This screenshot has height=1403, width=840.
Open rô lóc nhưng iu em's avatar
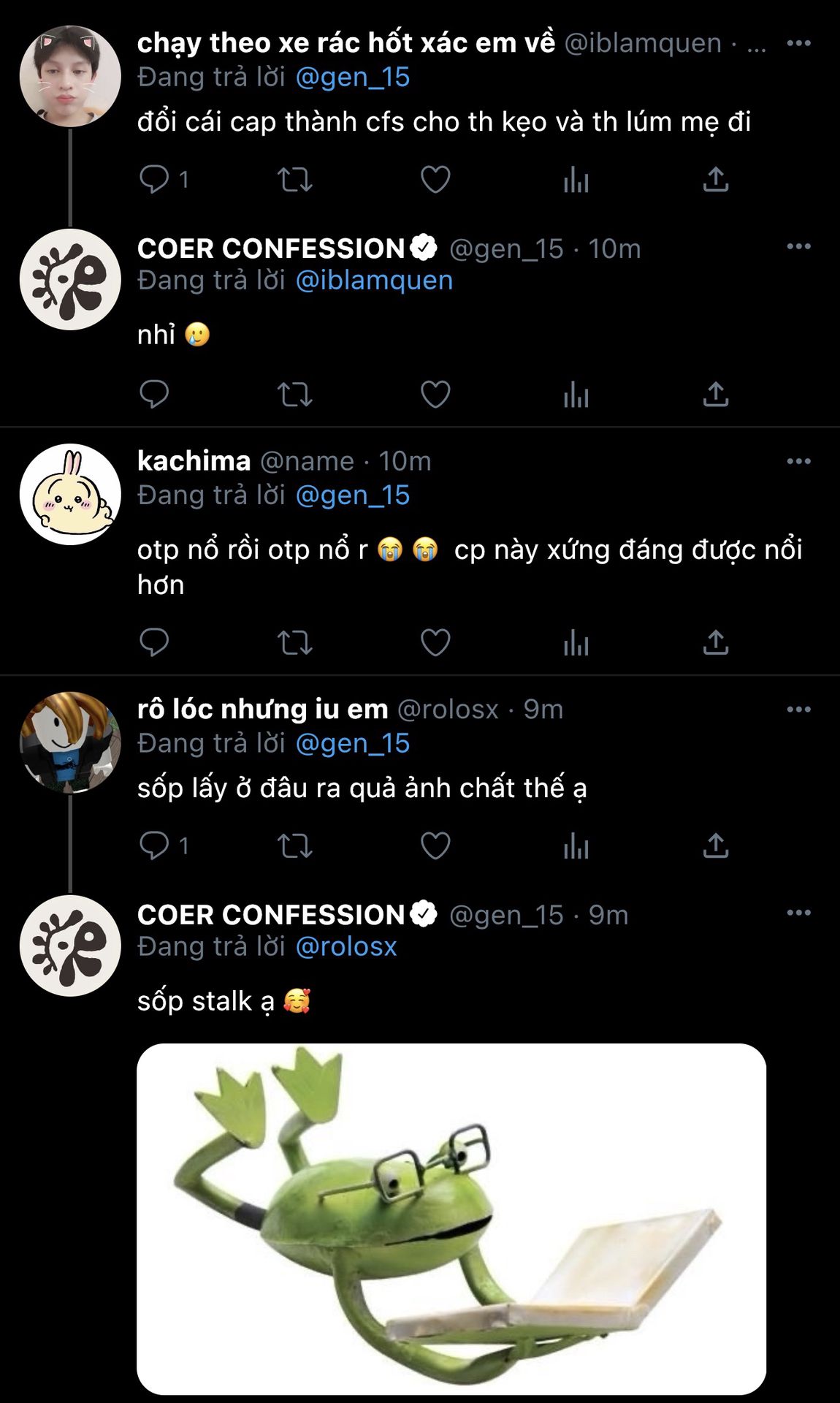pyautogui.click(x=70, y=742)
